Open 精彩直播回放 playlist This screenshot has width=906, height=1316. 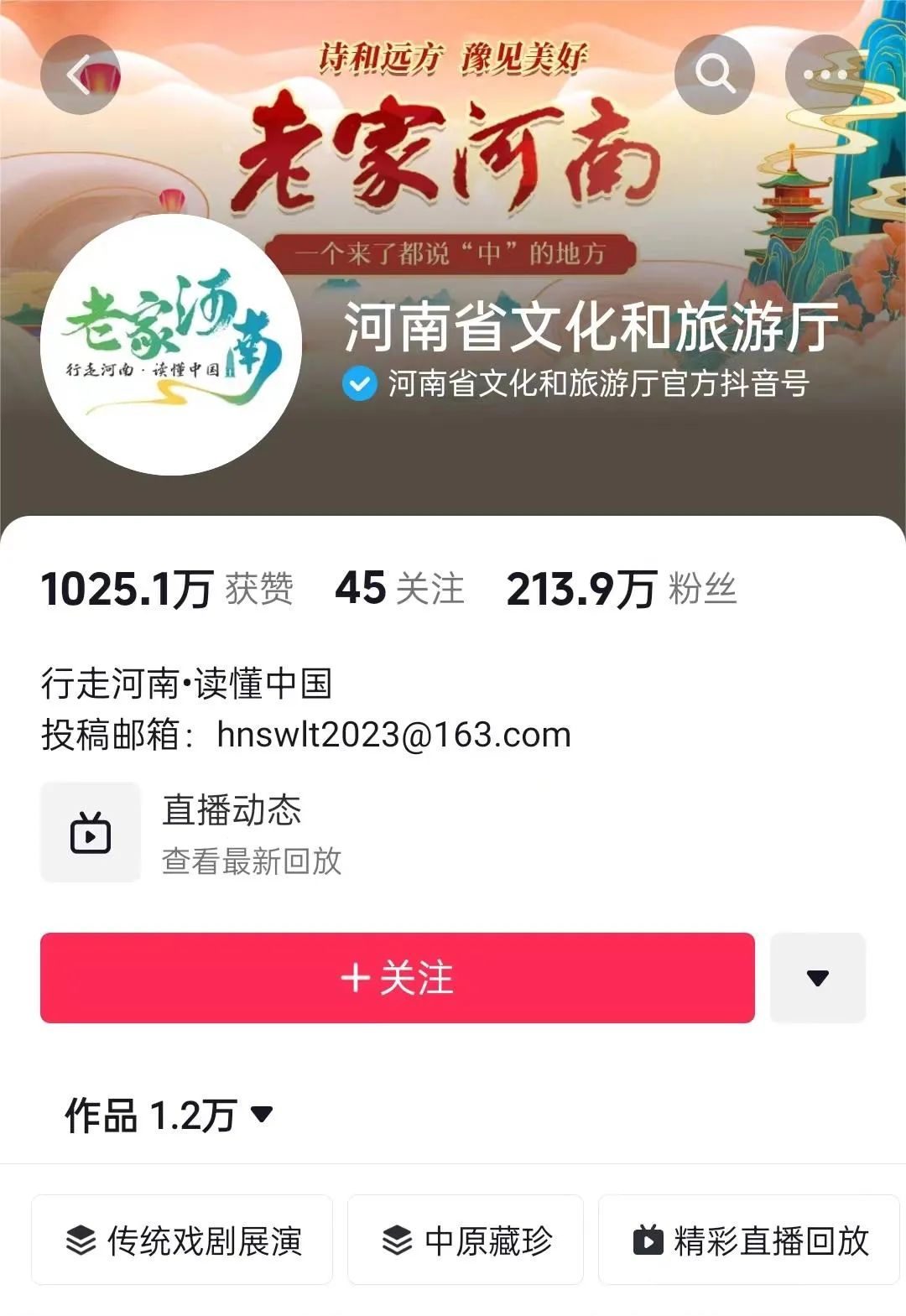point(749,1241)
